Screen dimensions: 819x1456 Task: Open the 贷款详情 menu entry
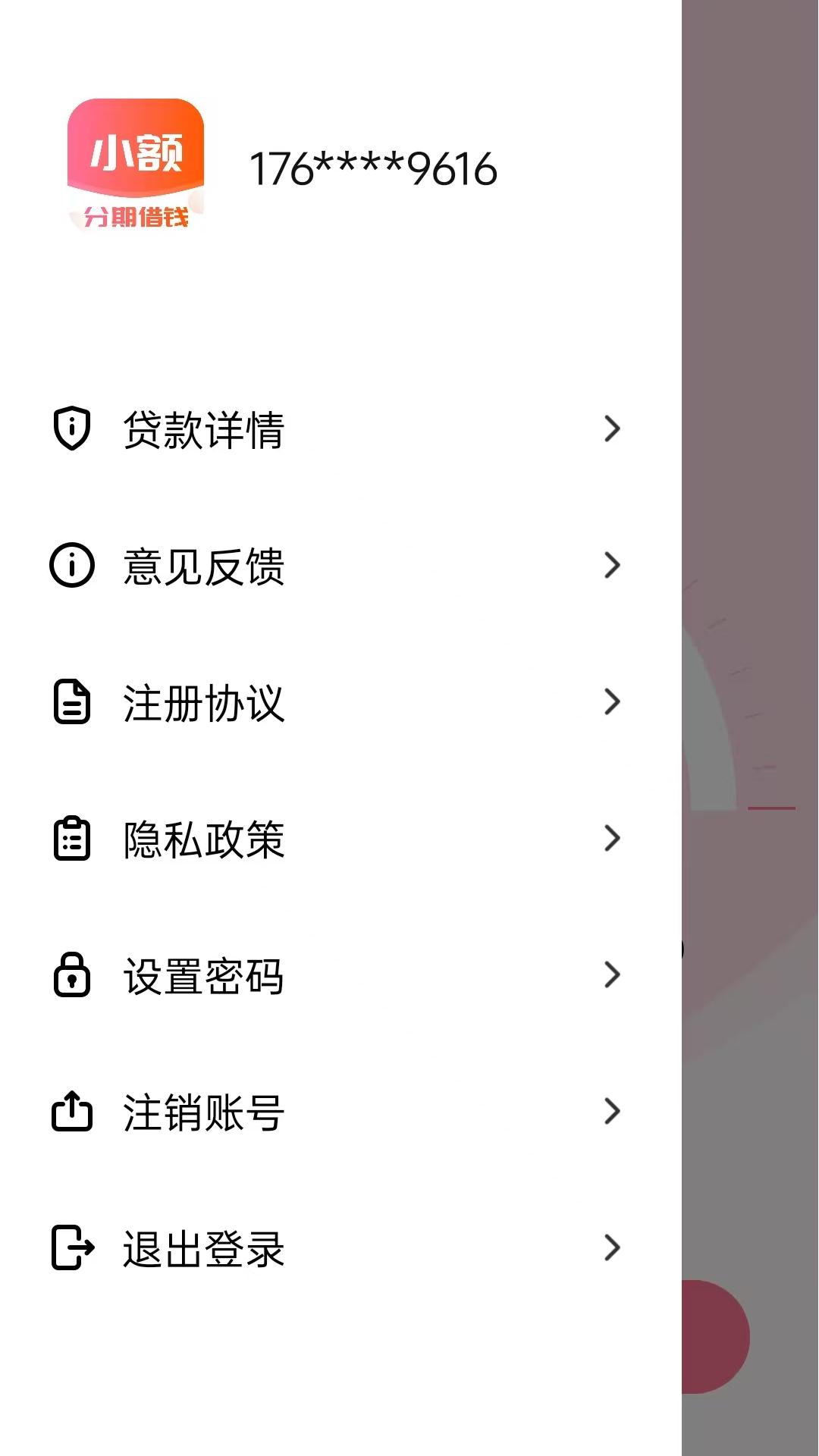[x=203, y=430]
